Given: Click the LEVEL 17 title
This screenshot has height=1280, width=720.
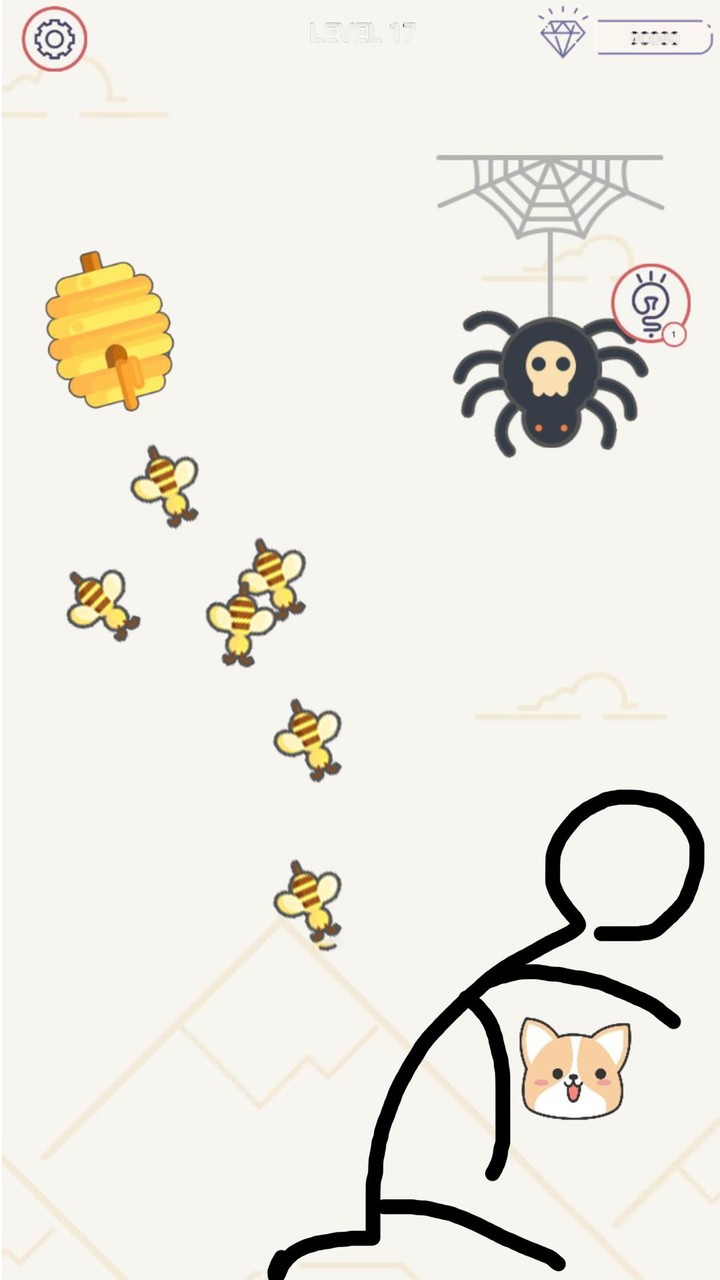Looking at the screenshot, I should (363, 33).
